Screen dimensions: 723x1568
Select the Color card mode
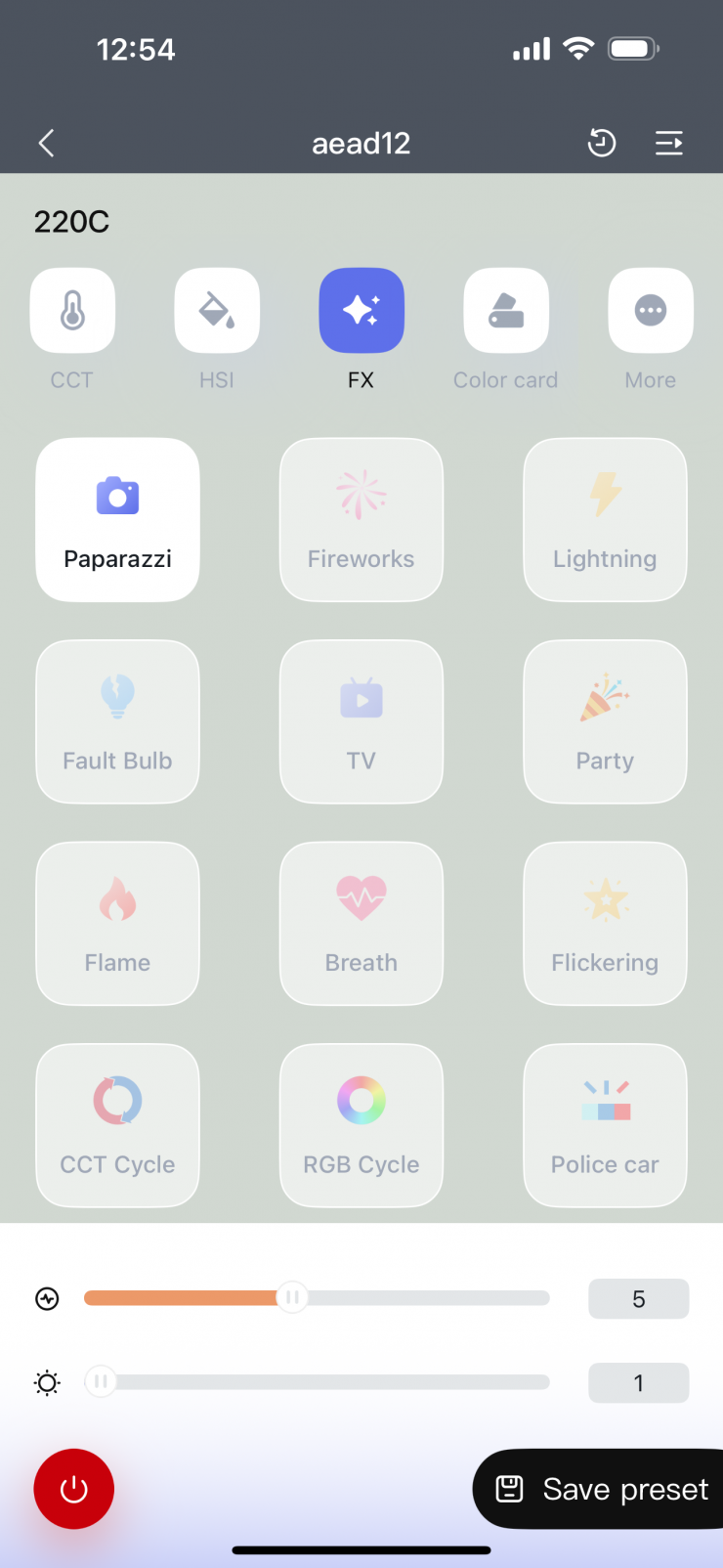506,311
